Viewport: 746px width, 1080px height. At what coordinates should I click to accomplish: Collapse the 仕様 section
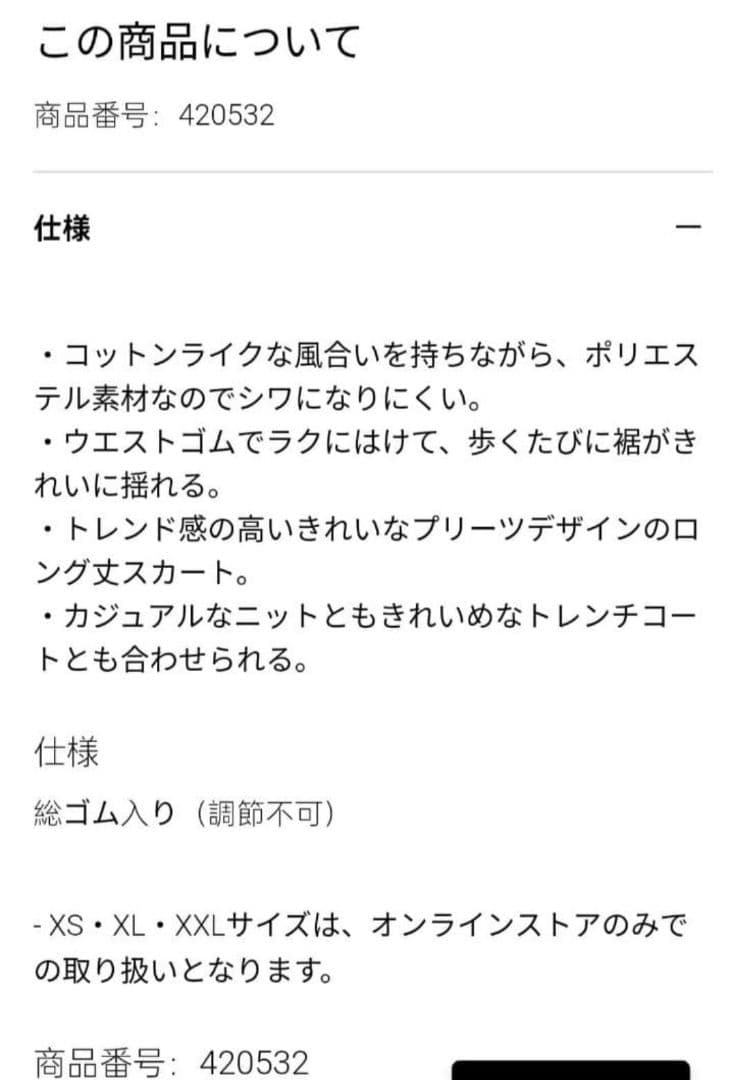688,227
